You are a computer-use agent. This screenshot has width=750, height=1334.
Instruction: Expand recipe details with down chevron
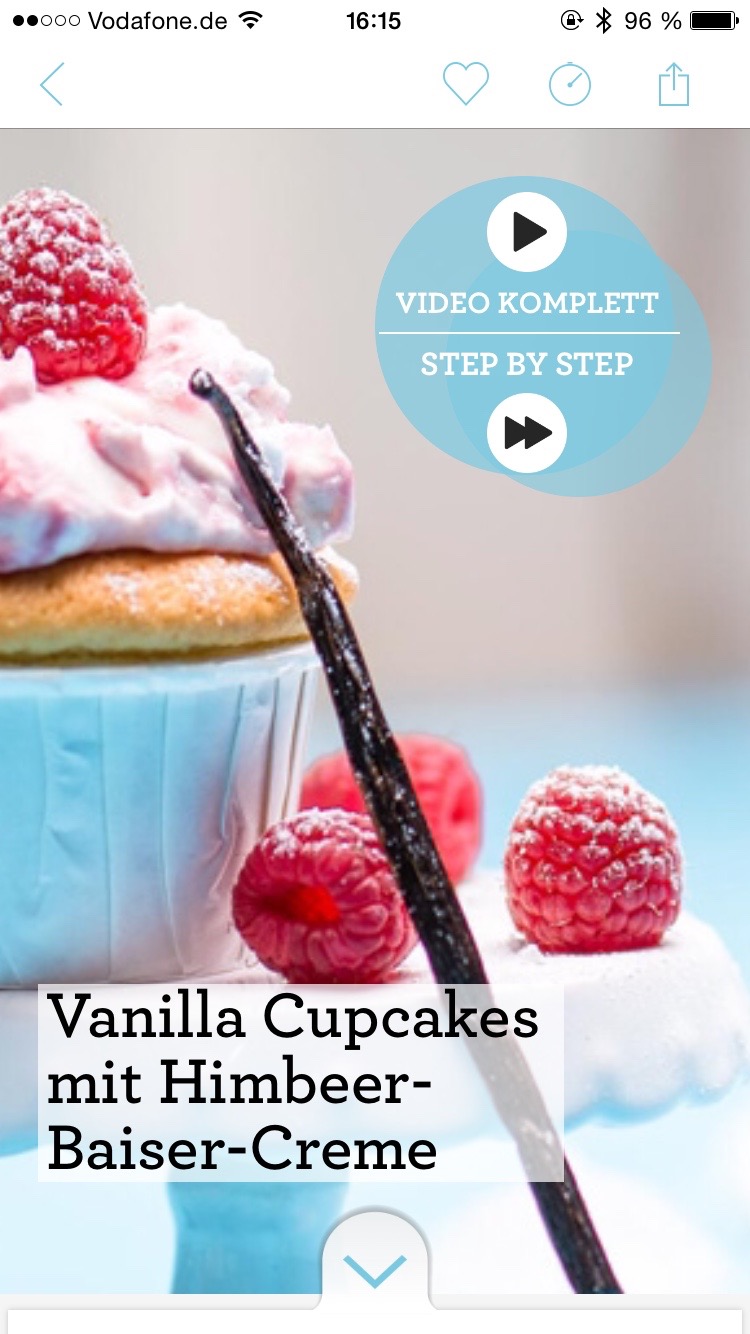coord(375,1270)
